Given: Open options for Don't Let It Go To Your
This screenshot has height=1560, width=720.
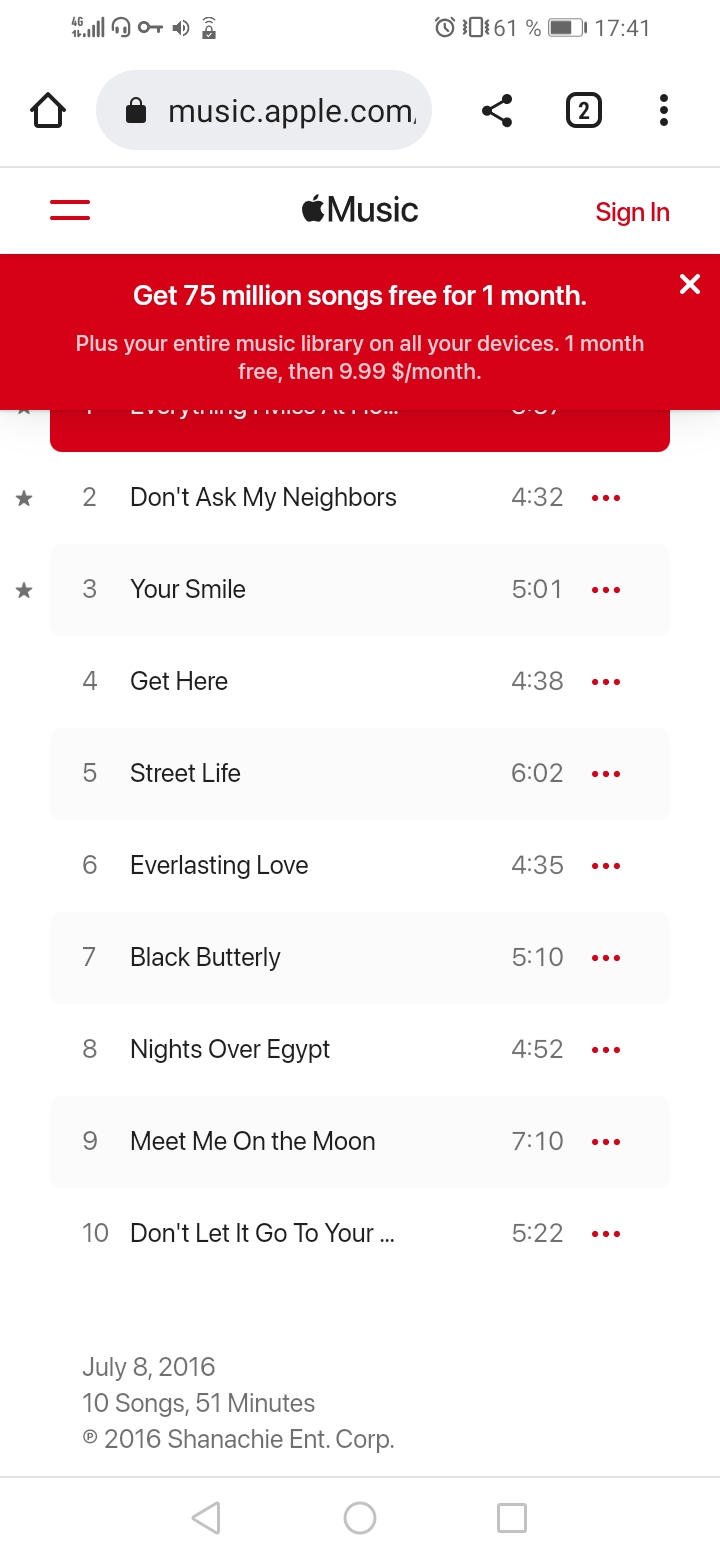Looking at the screenshot, I should 606,1234.
